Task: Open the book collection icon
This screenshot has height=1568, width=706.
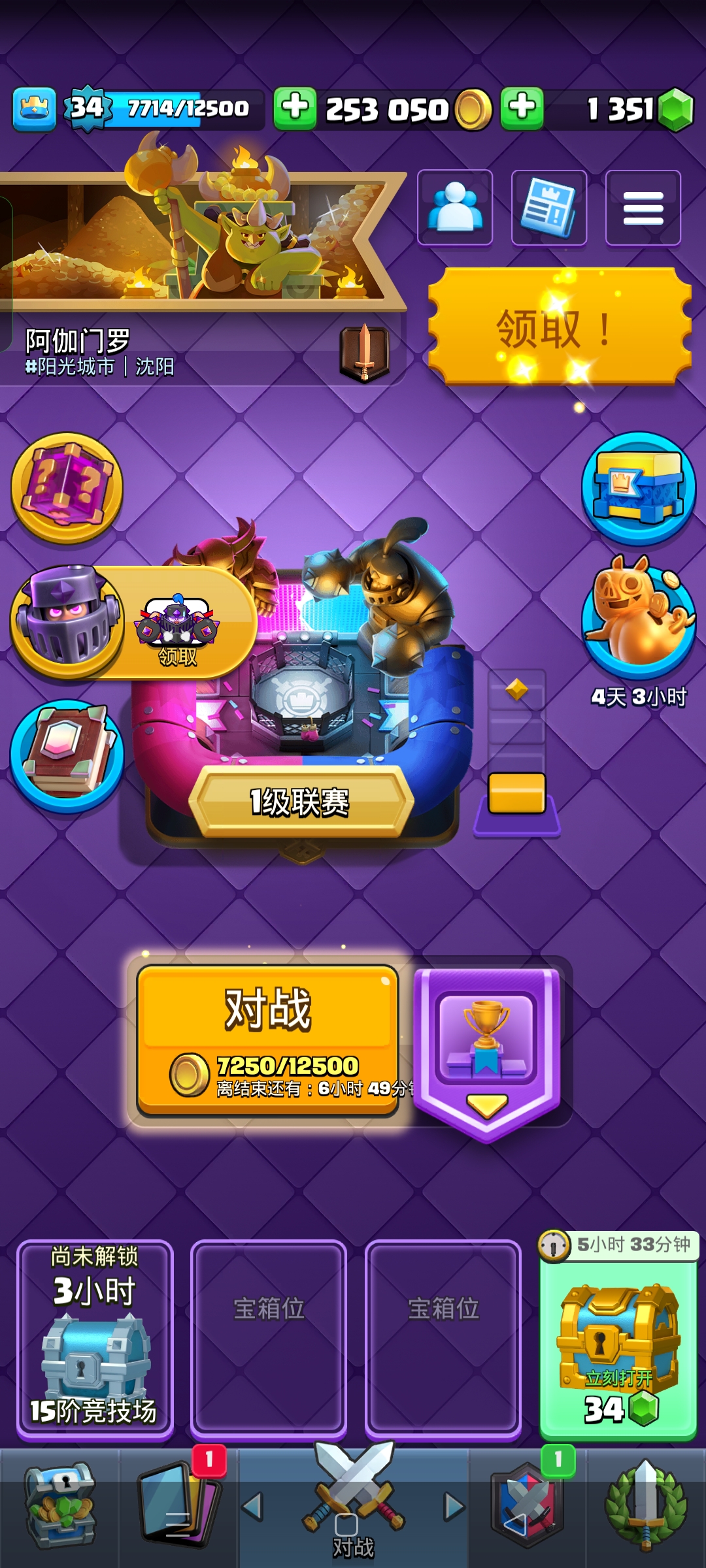Action: pos(67,756)
